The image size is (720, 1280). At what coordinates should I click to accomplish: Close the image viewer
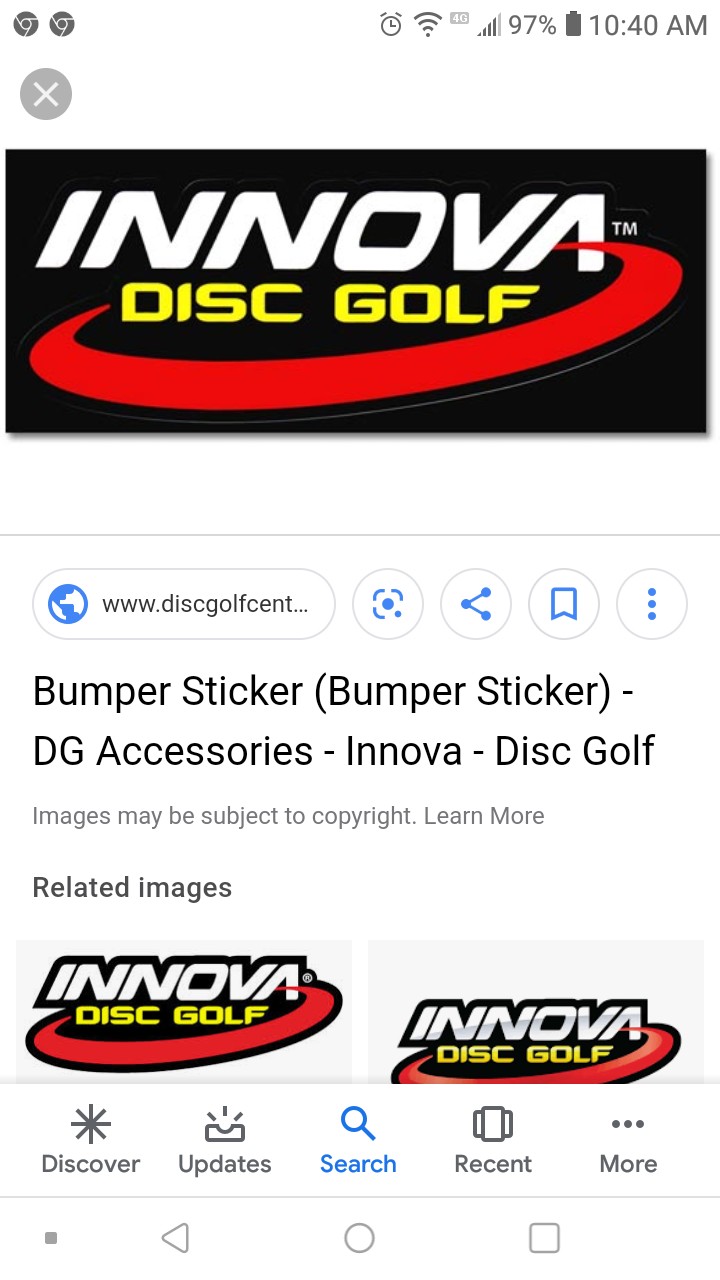(x=46, y=95)
